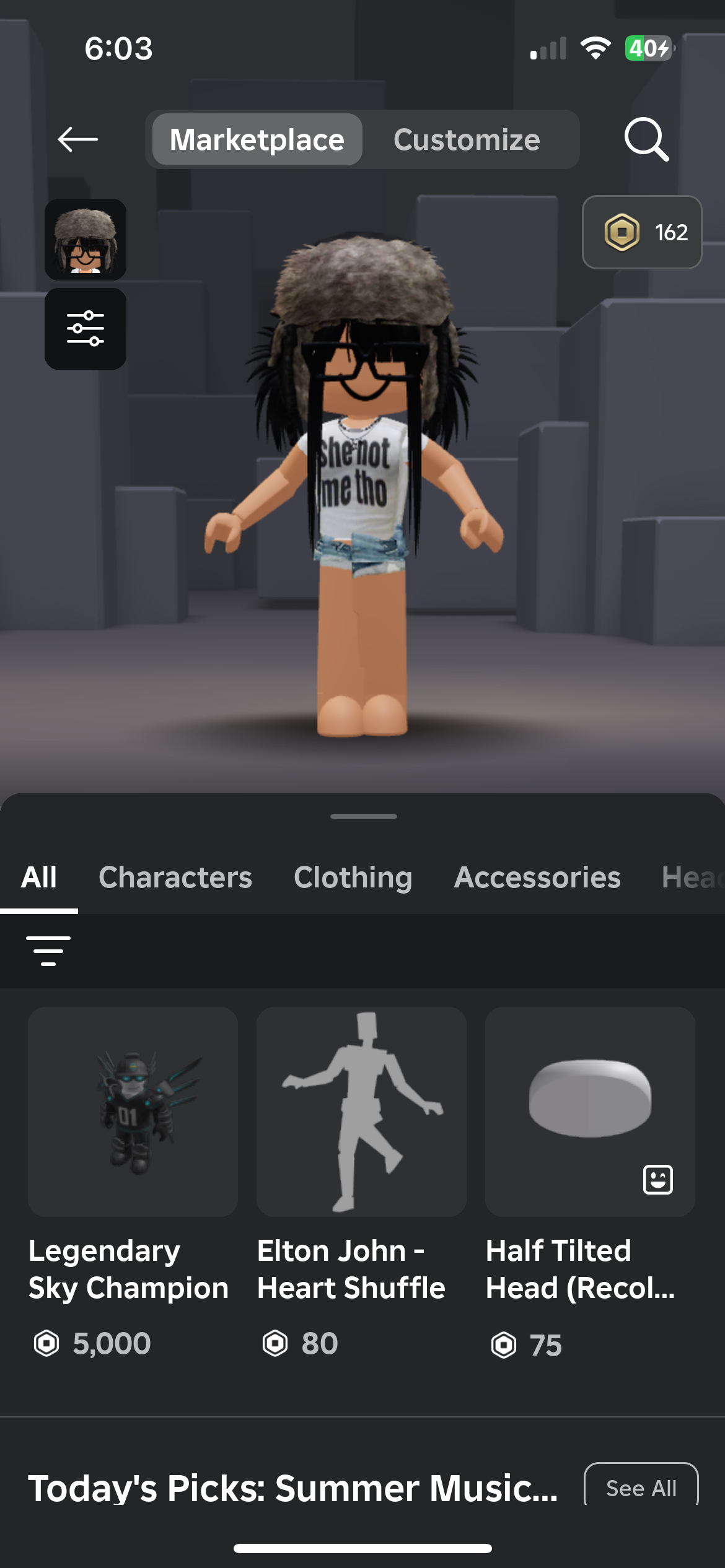Switch to the Clothing category
Image resolution: width=725 pixels, height=1568 pixels.
[353, 878]
